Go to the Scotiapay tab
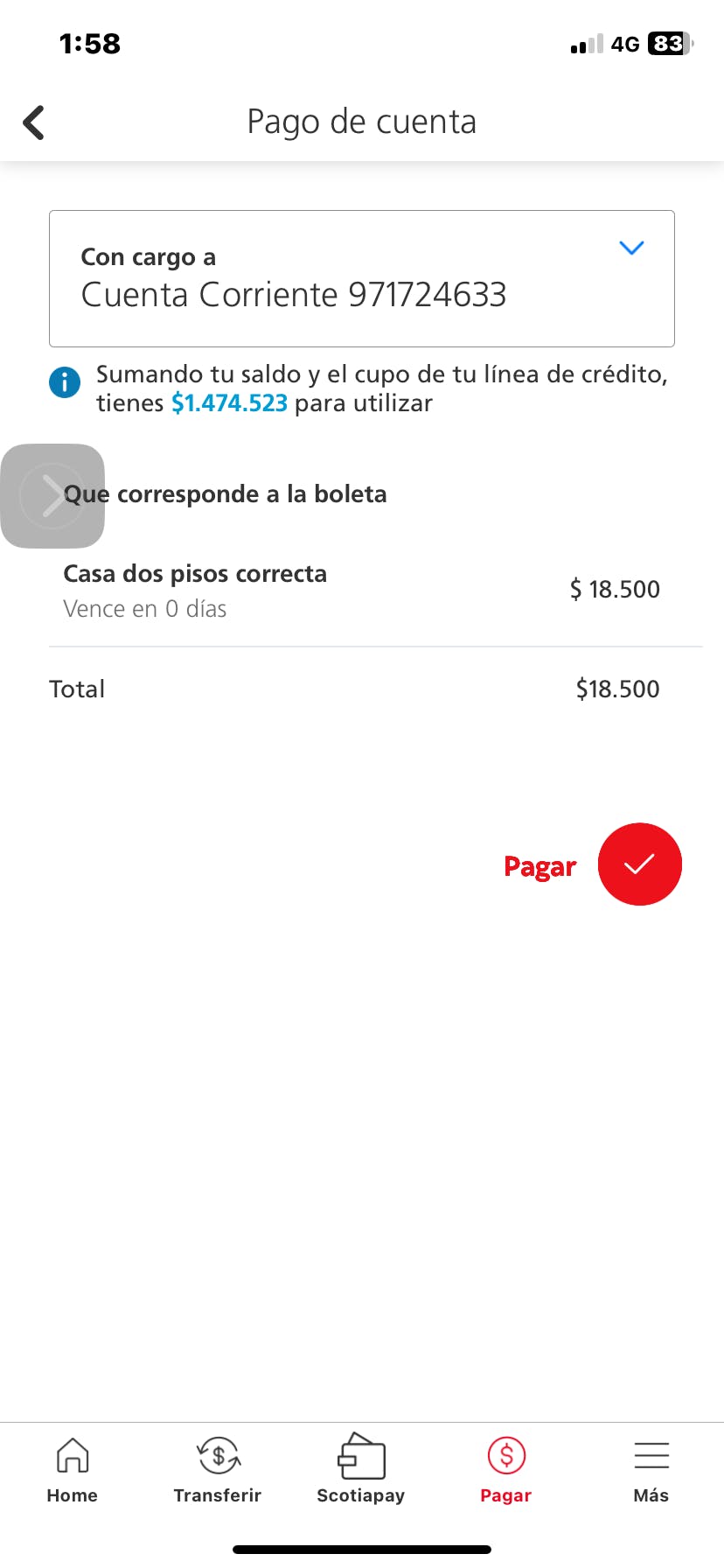 tap(361, 1470)
